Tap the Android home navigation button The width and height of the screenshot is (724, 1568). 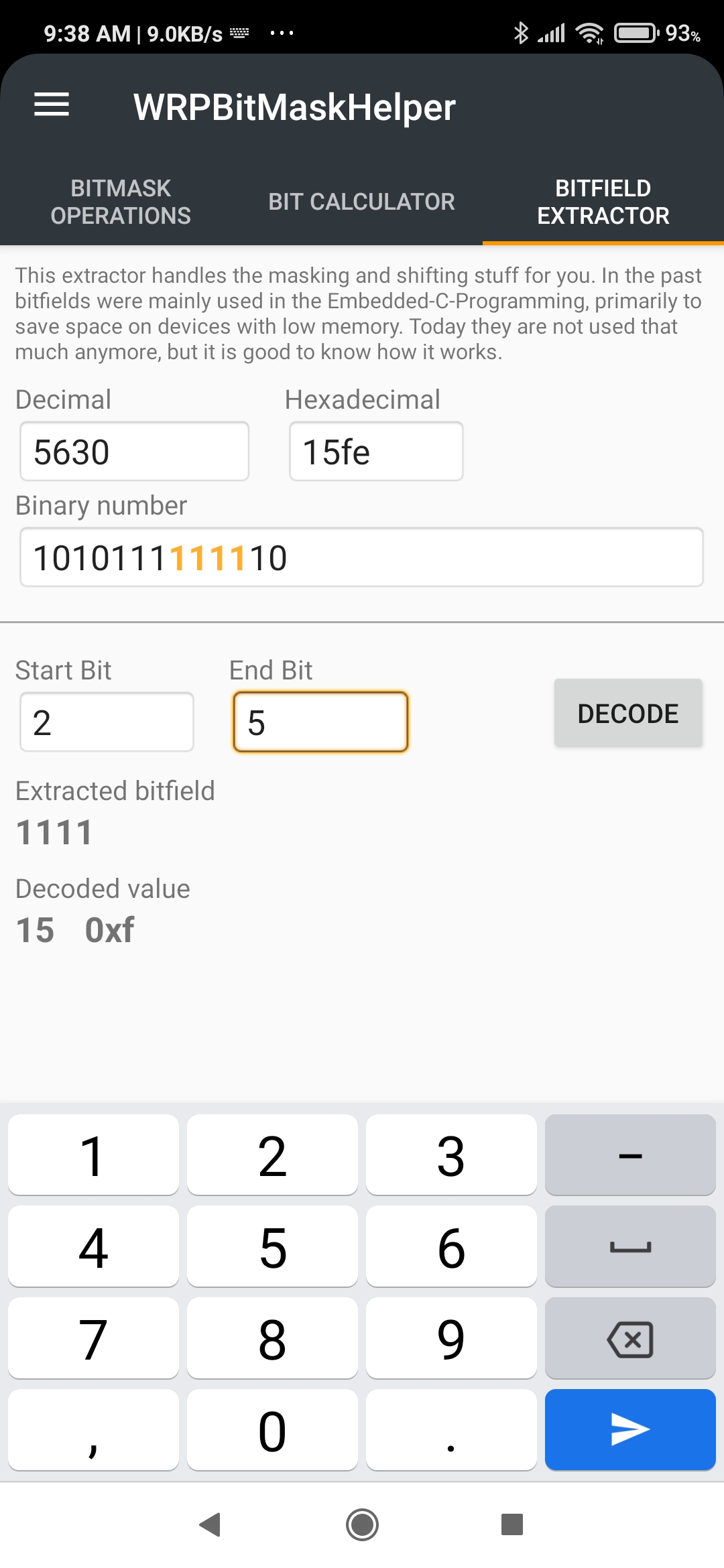pos(362,1525)
